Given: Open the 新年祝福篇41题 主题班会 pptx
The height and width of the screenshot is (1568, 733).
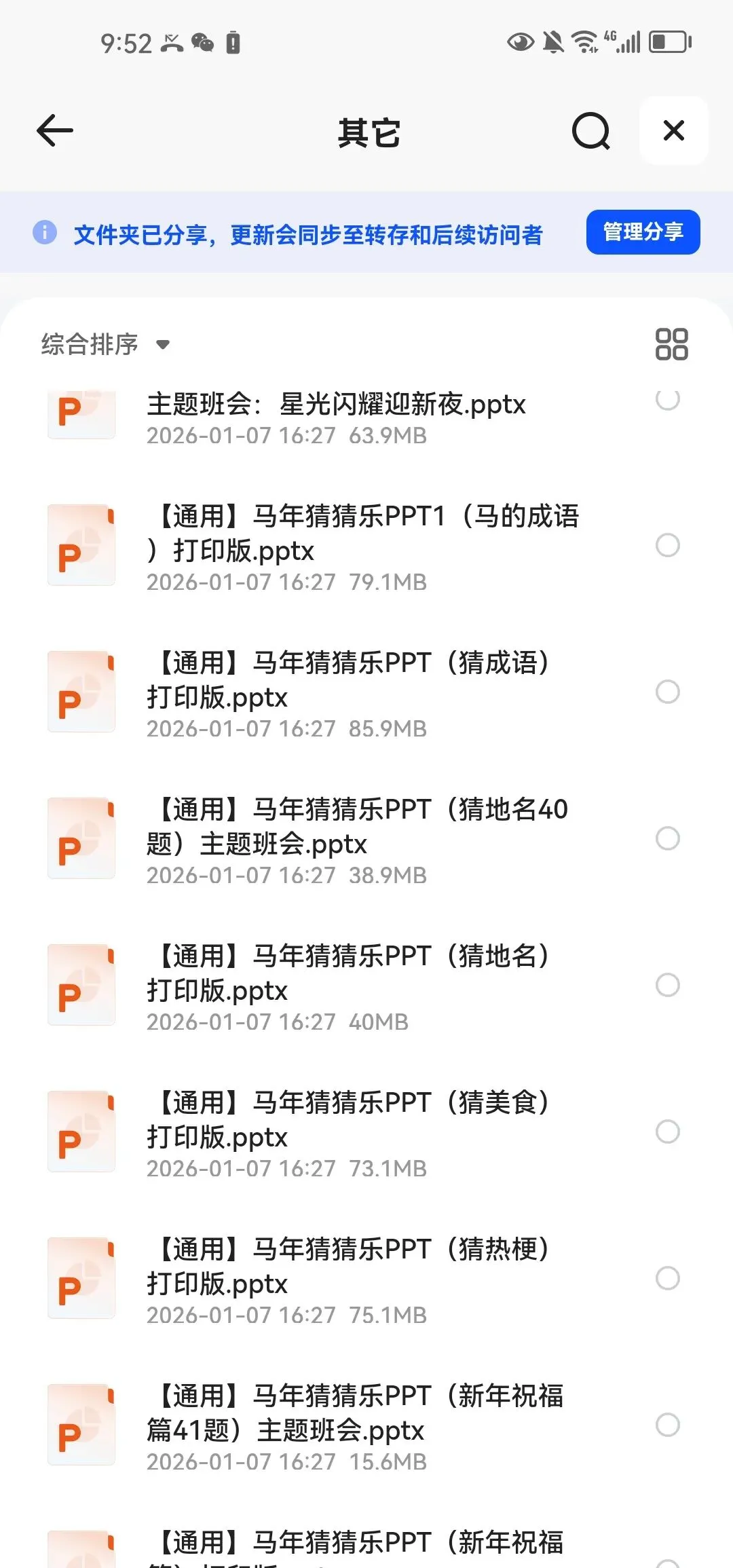Looking at the screenshot, I should 353,1413.
